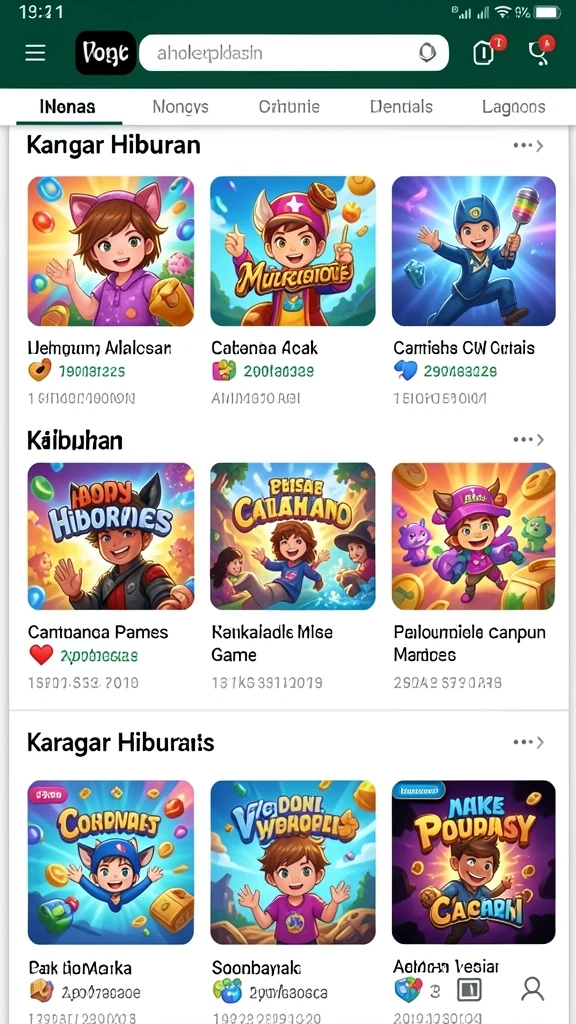The image size is (576, 1024).
Task: Tap the search field in the header
Action: [x=294, y=53]
